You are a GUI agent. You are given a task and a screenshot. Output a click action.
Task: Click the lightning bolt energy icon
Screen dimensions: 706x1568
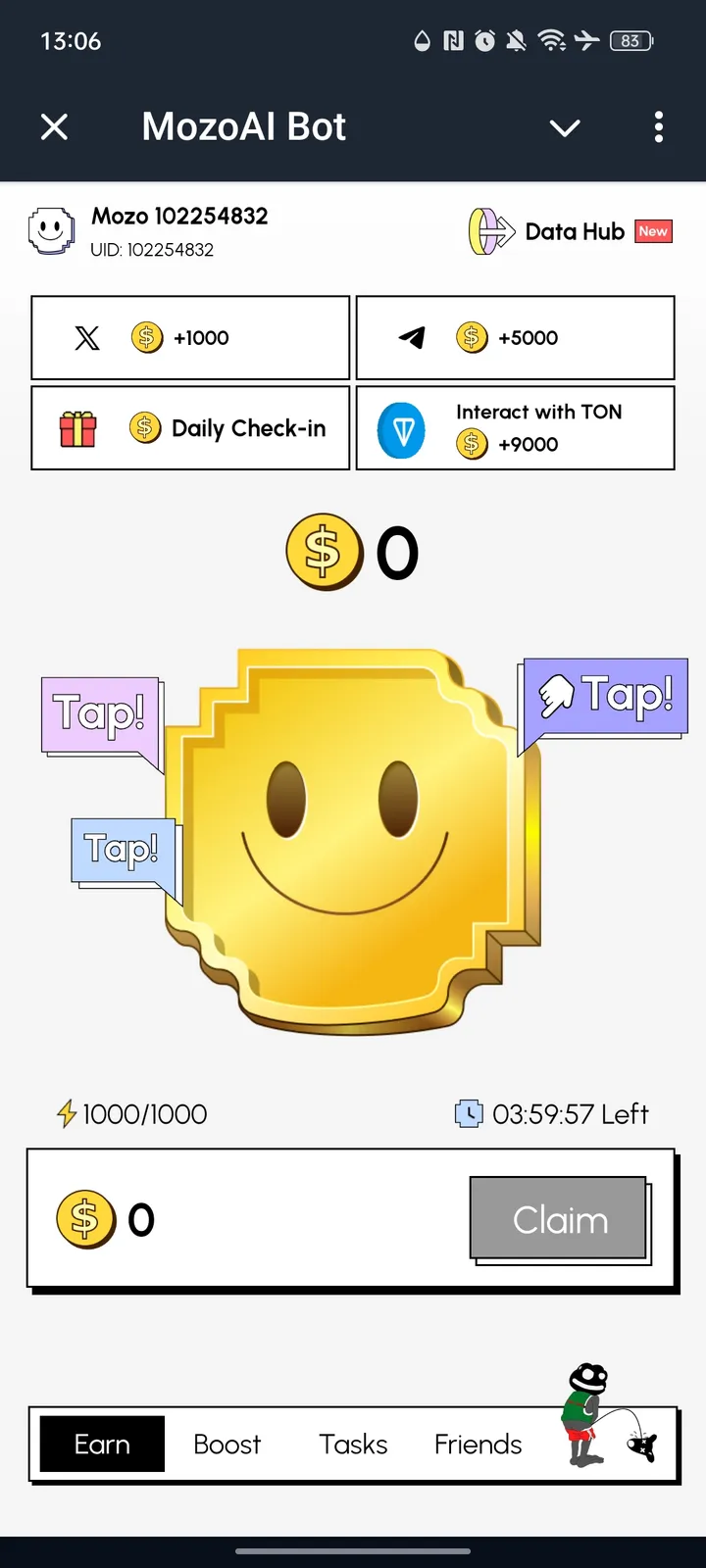coord(65,1113)
